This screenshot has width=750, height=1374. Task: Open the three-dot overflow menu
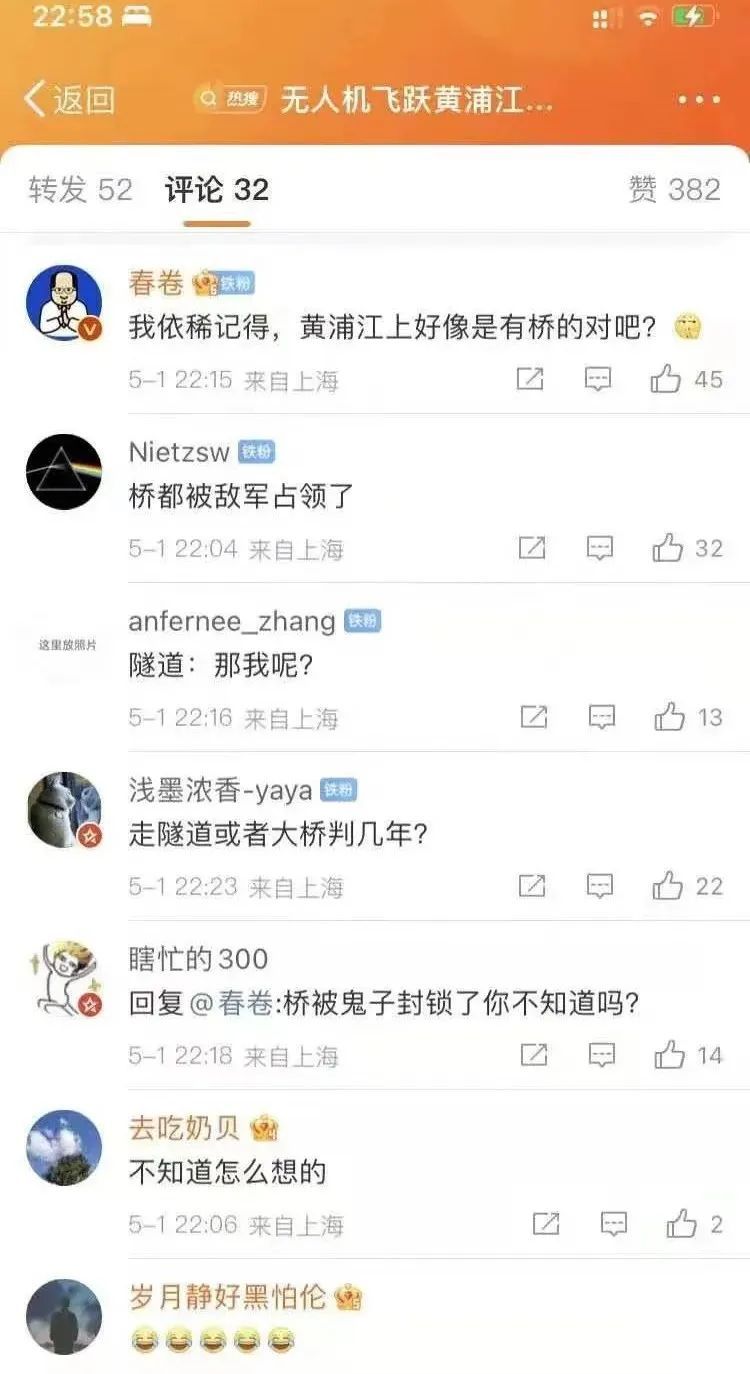[699, 100]
